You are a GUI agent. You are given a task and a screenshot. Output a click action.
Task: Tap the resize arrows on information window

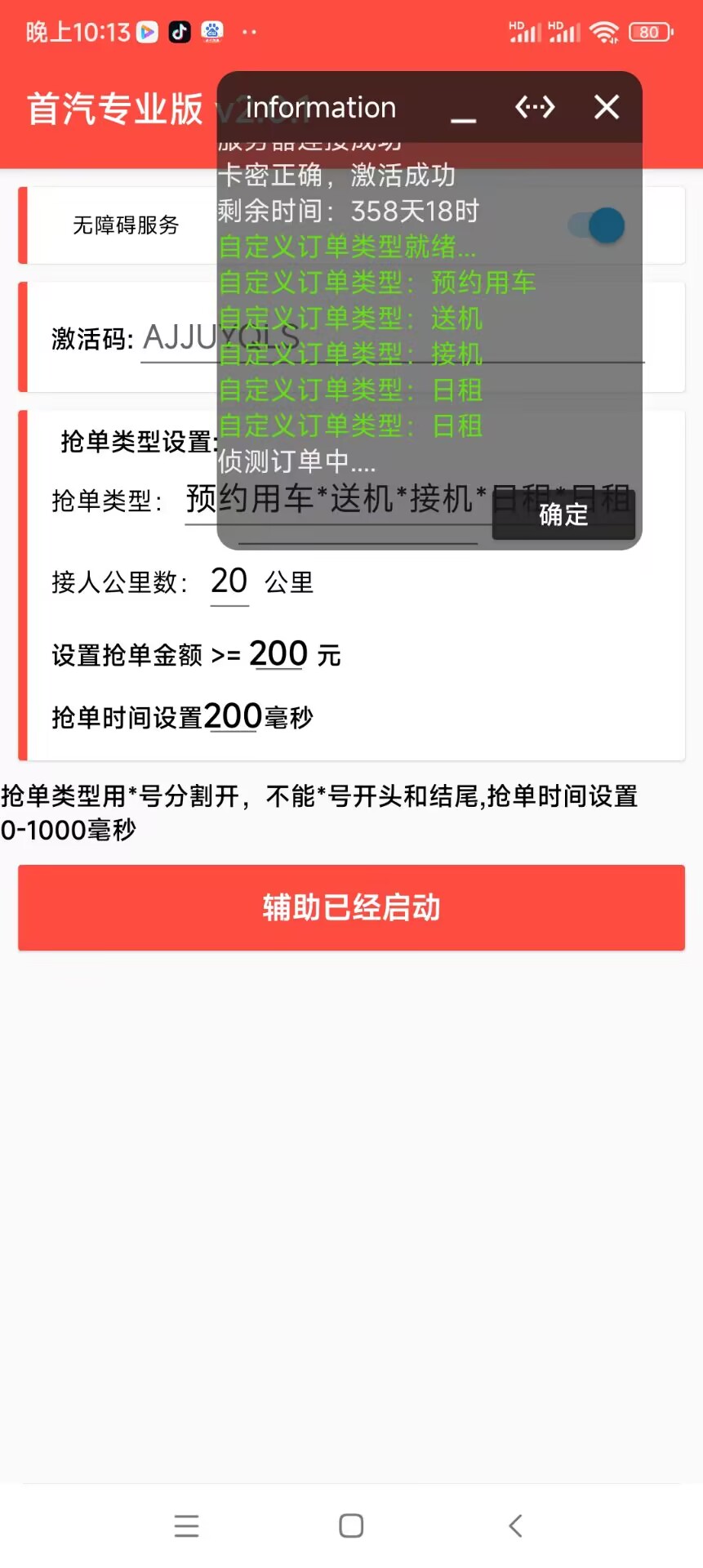click(535, 107)
